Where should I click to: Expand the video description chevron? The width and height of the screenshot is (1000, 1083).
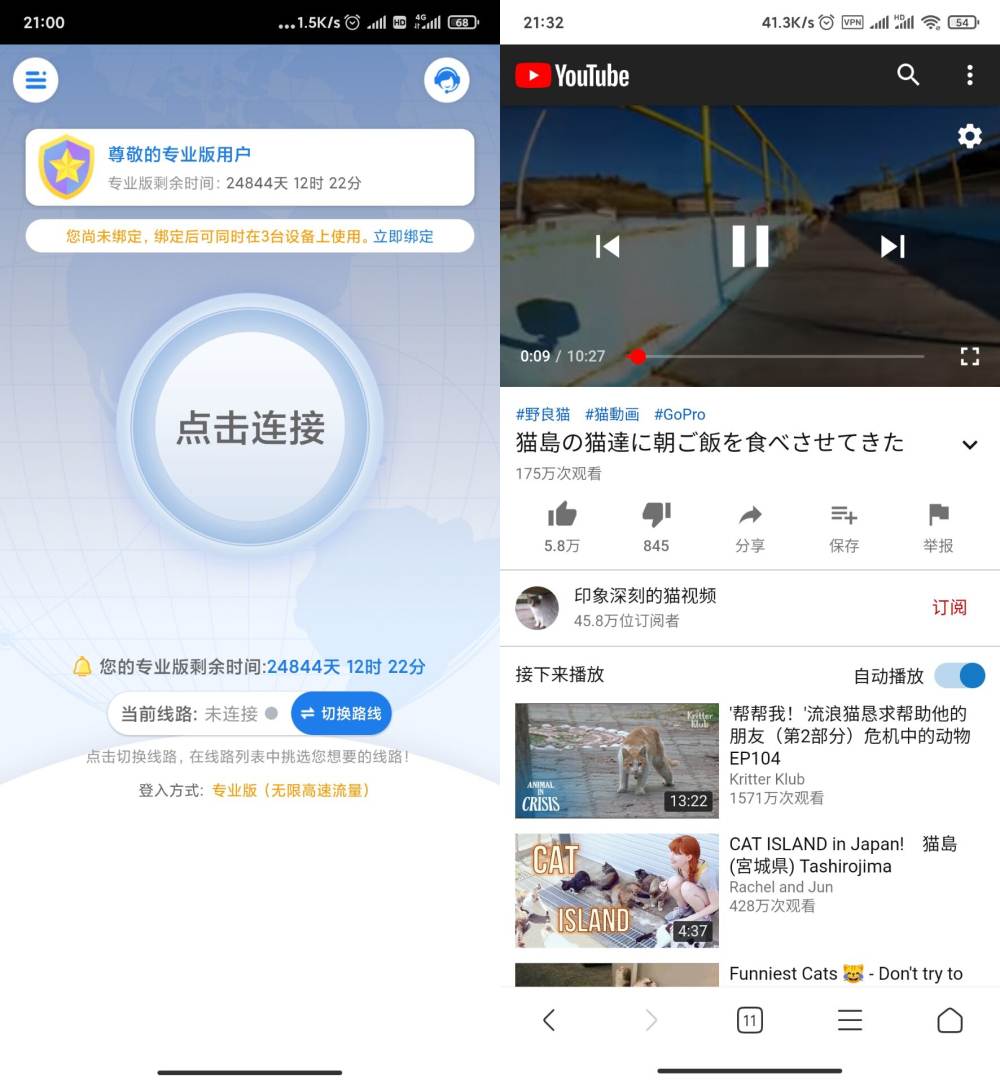(x=969, y=445)
